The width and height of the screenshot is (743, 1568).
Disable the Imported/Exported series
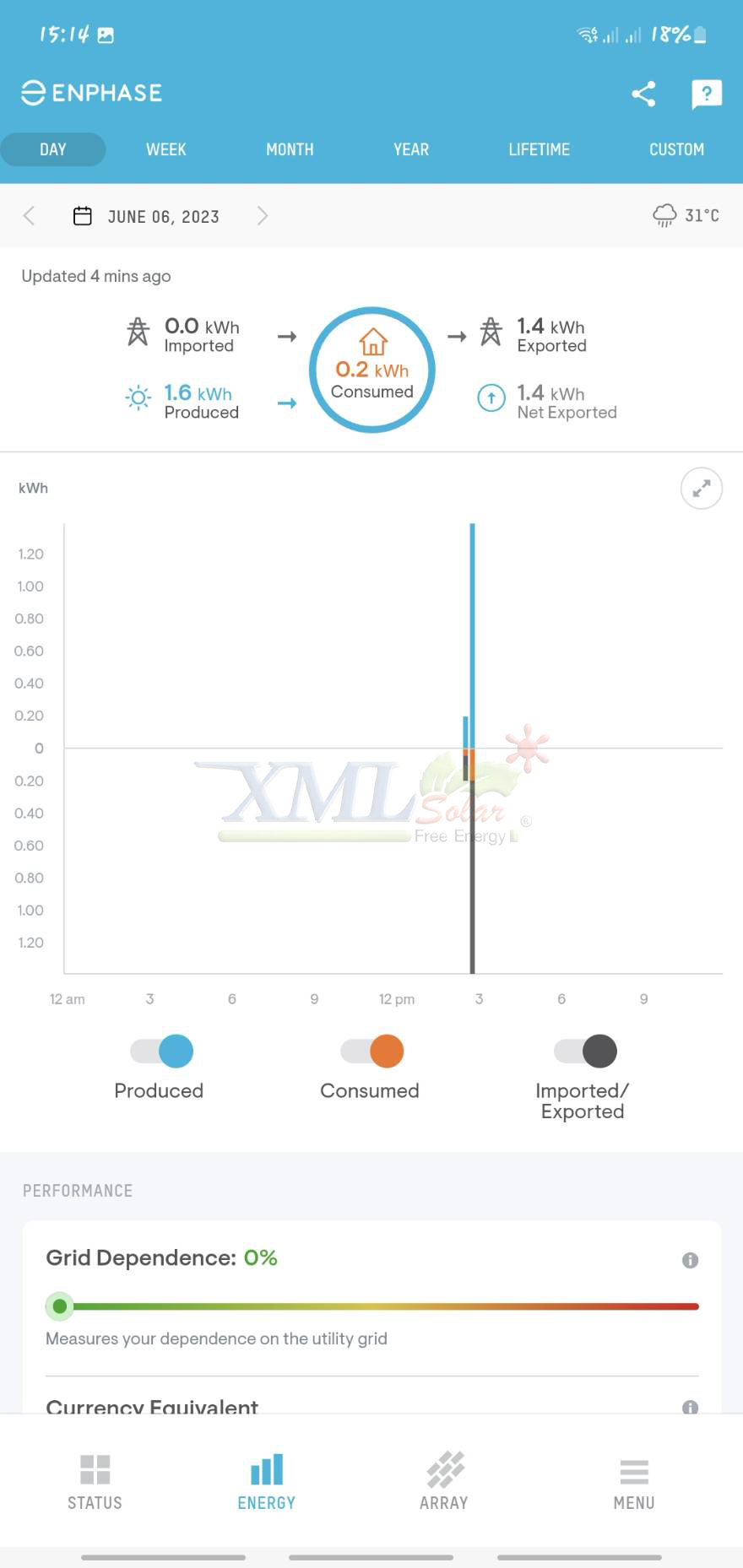585,1052
